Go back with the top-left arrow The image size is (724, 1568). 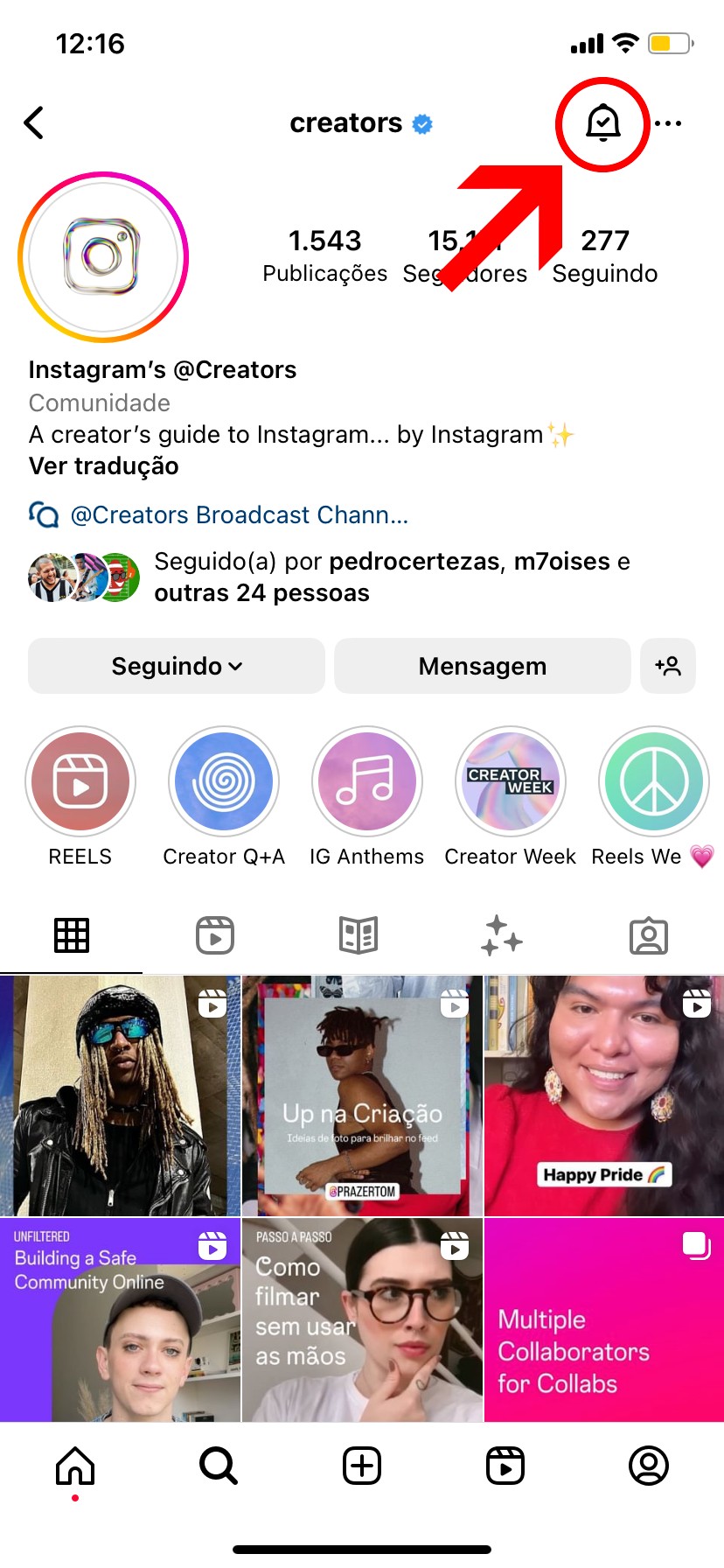34,123
